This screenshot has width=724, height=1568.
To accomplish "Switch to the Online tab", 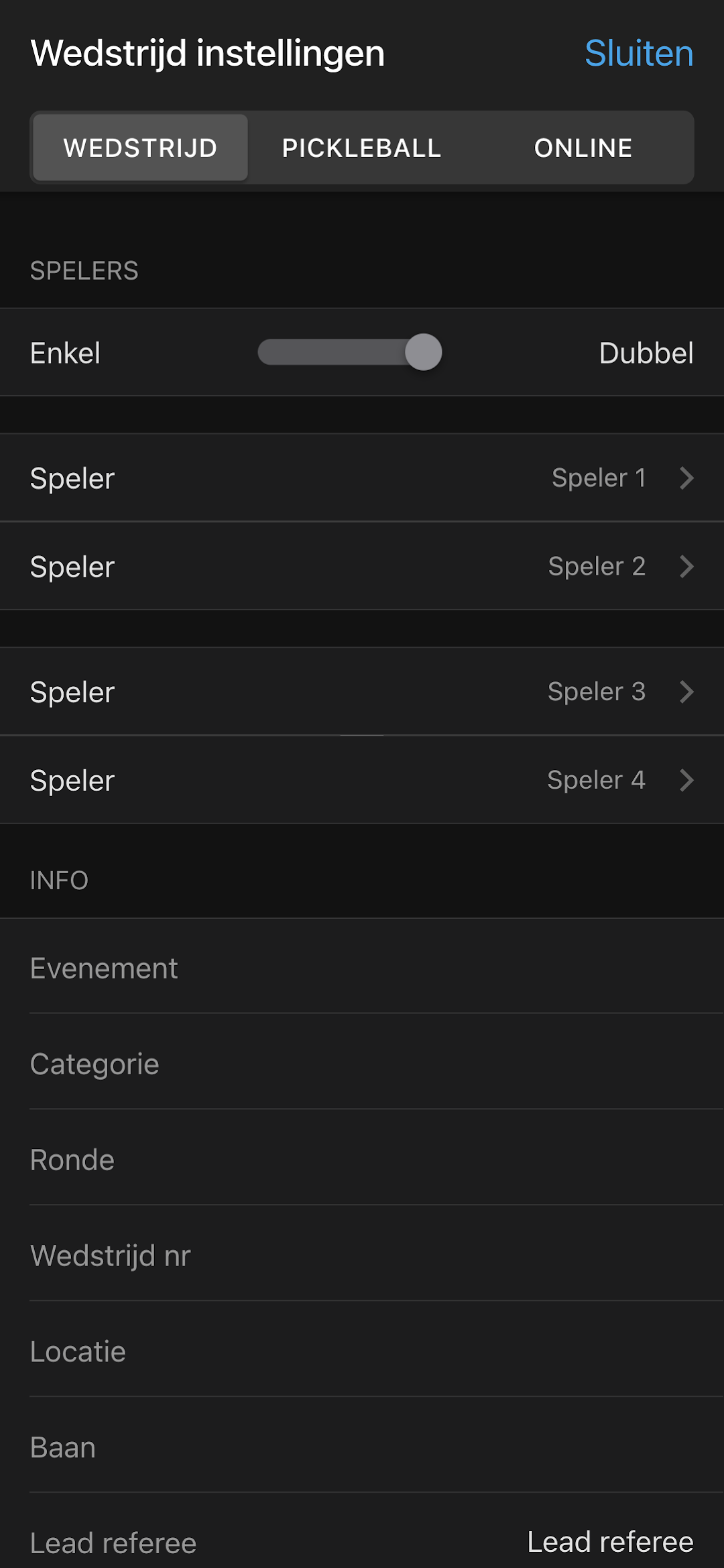I will 583,148.
